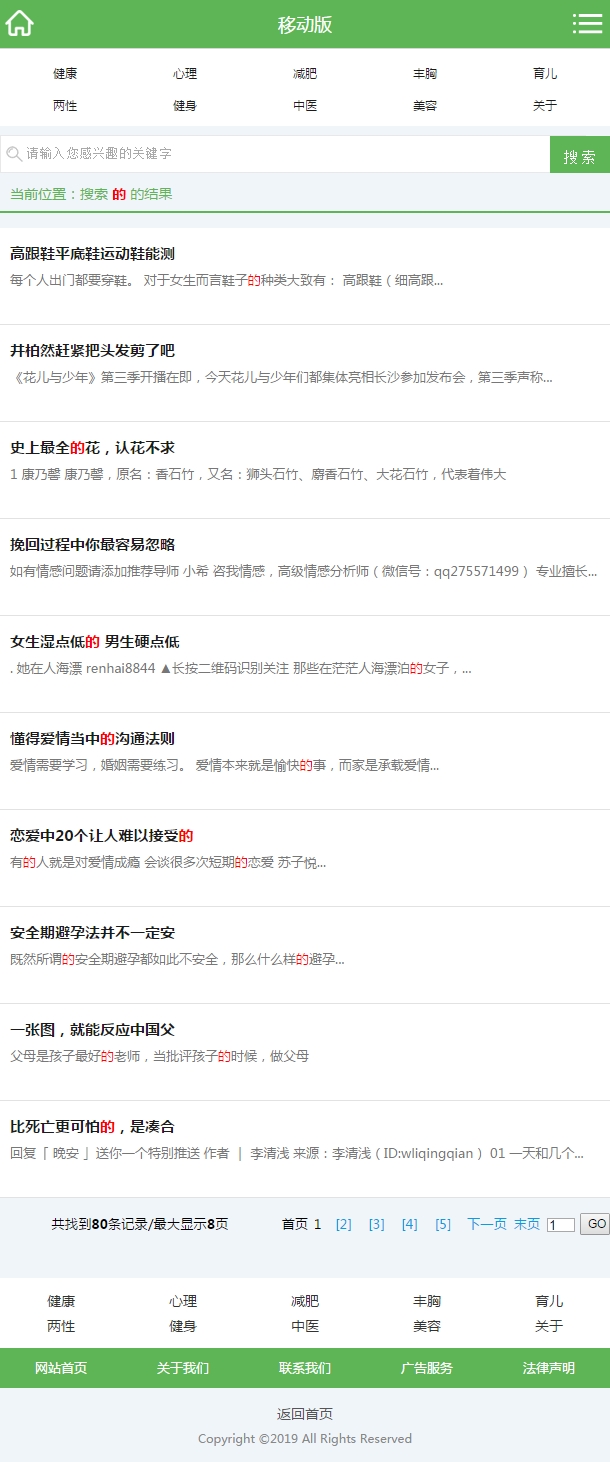The image size is (610, 1462).
Task: Open the article 挽回过程中你最容易忽略
Action: (x=92, y=545)
